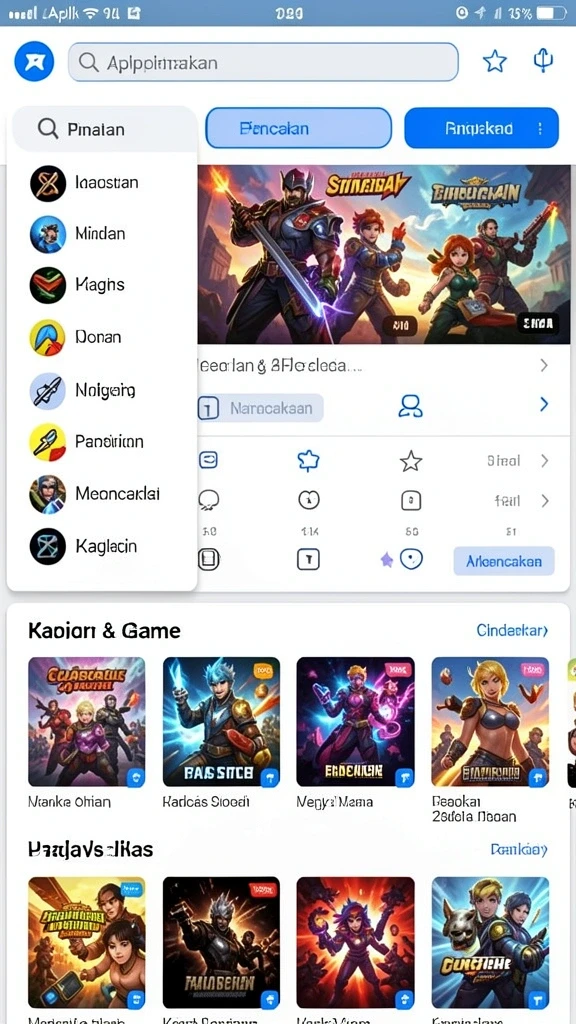Open Meoncarkai in the dropdown
Viewport: 576px width, 1024px height.
pos(102,494)
